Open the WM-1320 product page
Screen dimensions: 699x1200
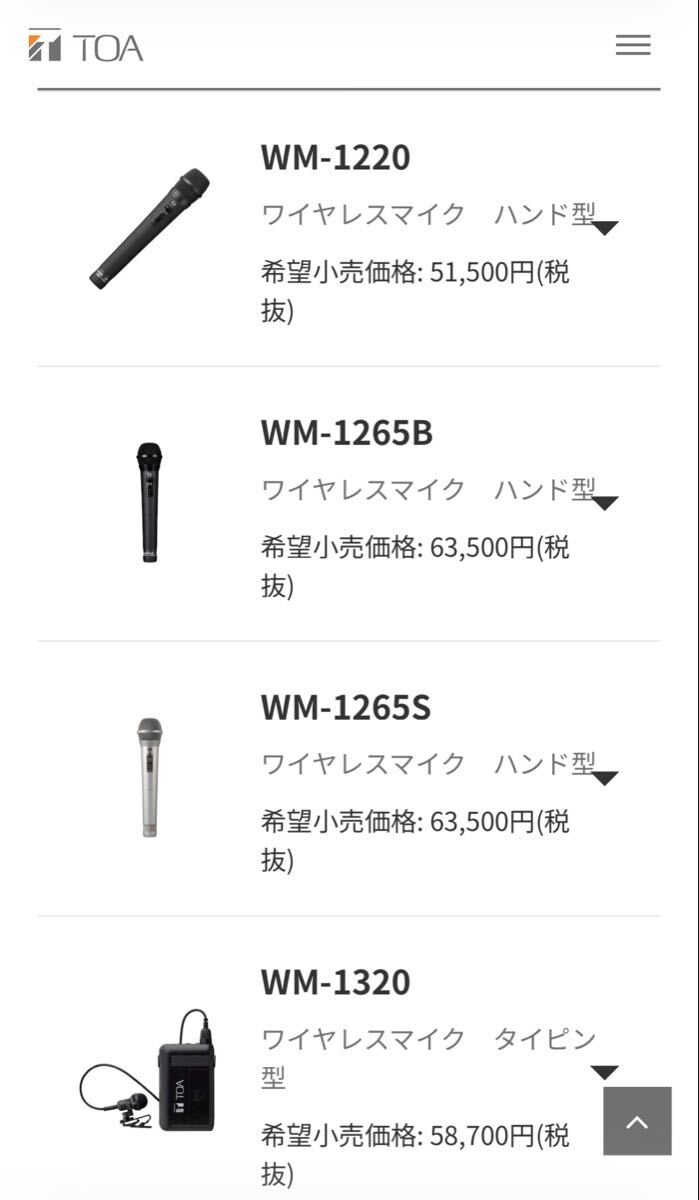pos(335,982)
